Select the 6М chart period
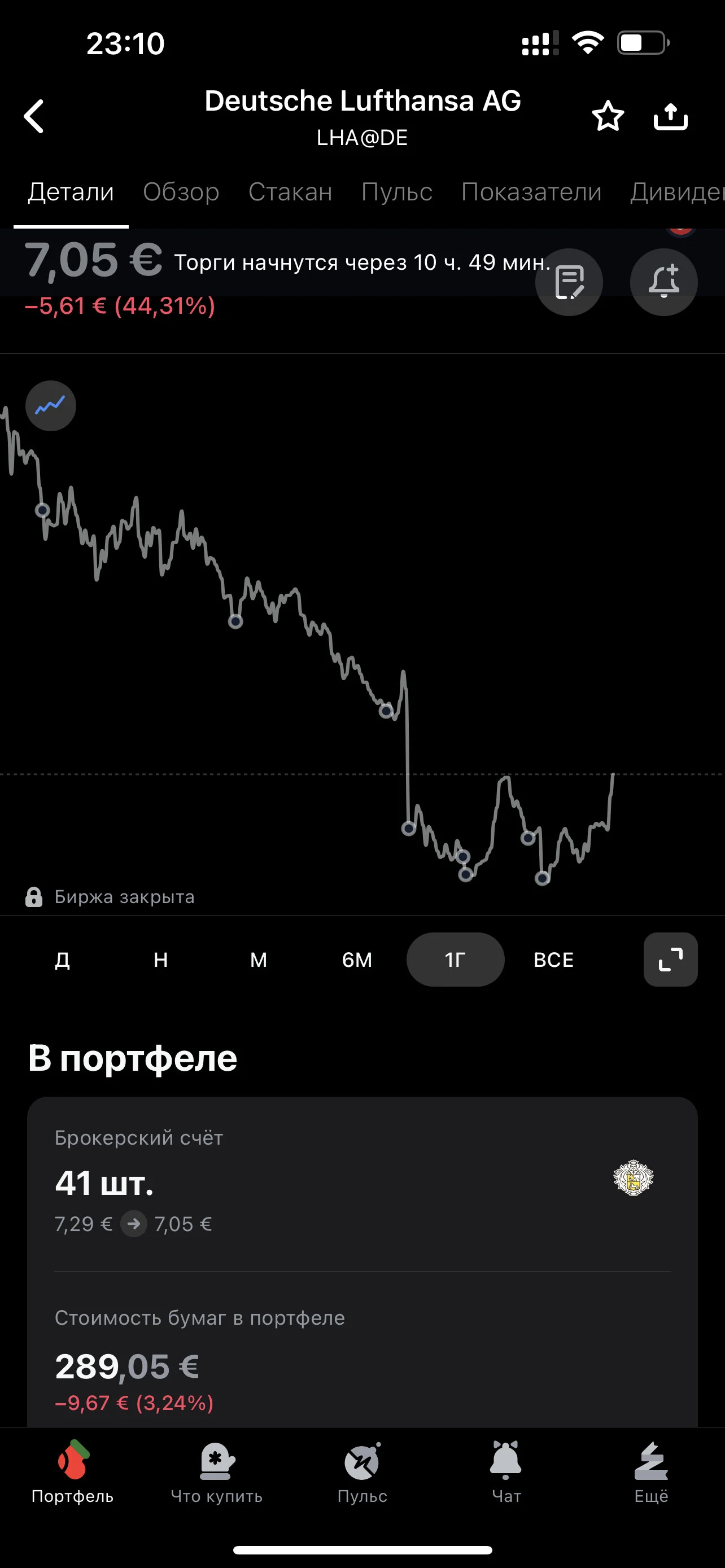Screen dimensions: 725x1568 pos(357,960)
